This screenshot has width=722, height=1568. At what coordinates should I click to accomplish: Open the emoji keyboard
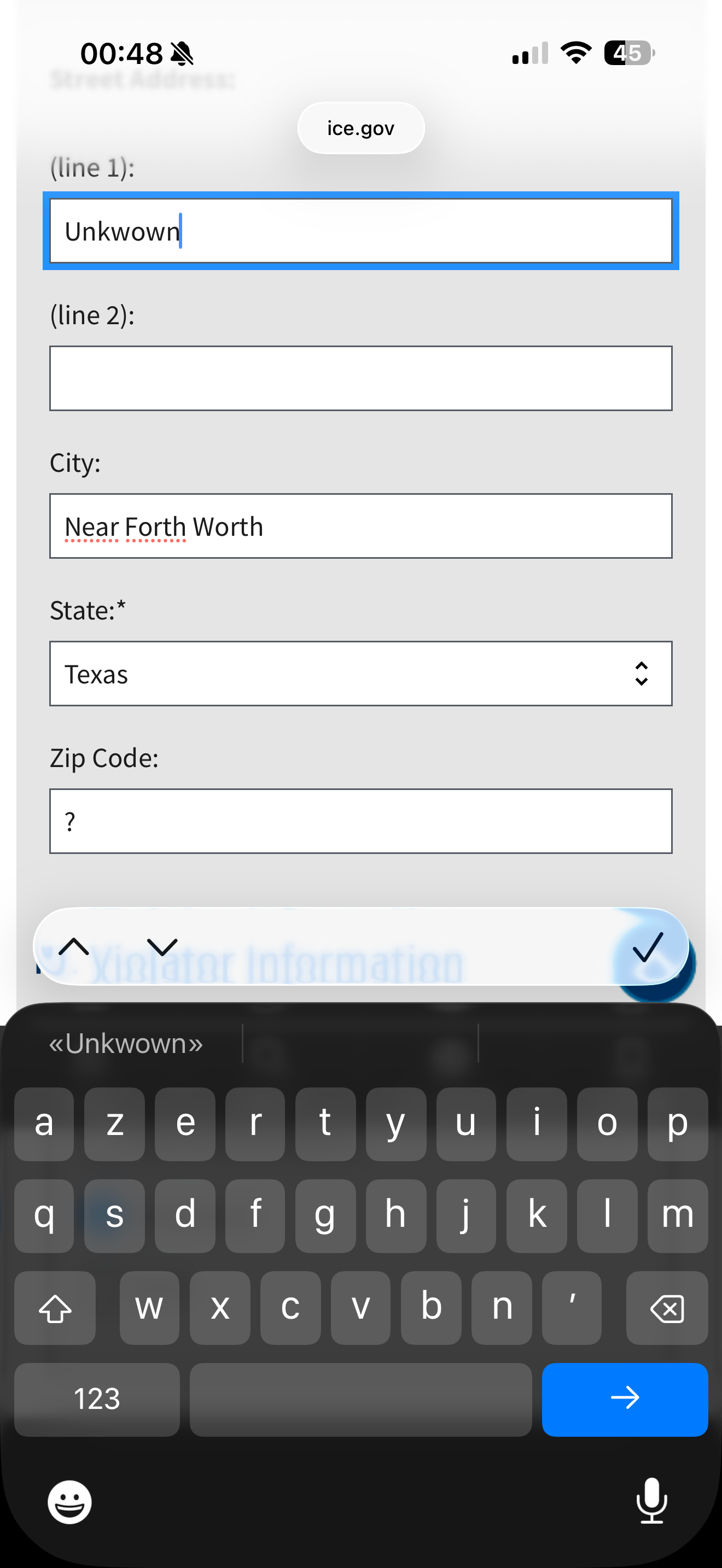[70, 1502]
